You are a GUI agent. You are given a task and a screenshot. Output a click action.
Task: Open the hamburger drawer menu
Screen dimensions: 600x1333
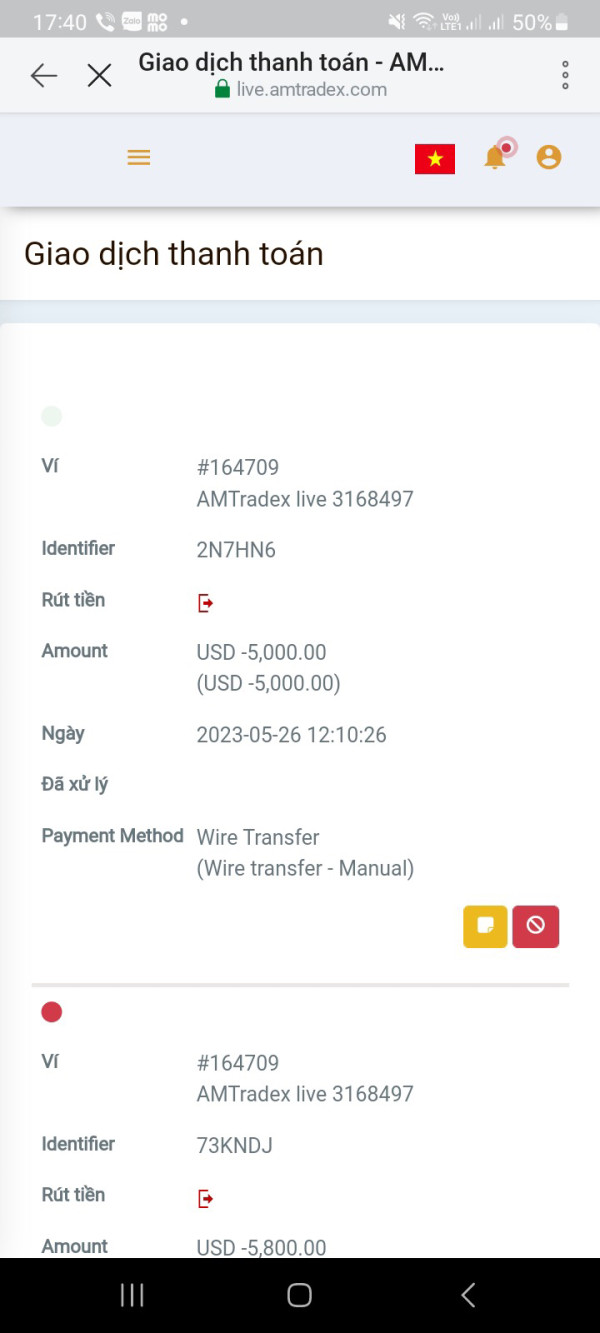(x=139, y=158)
